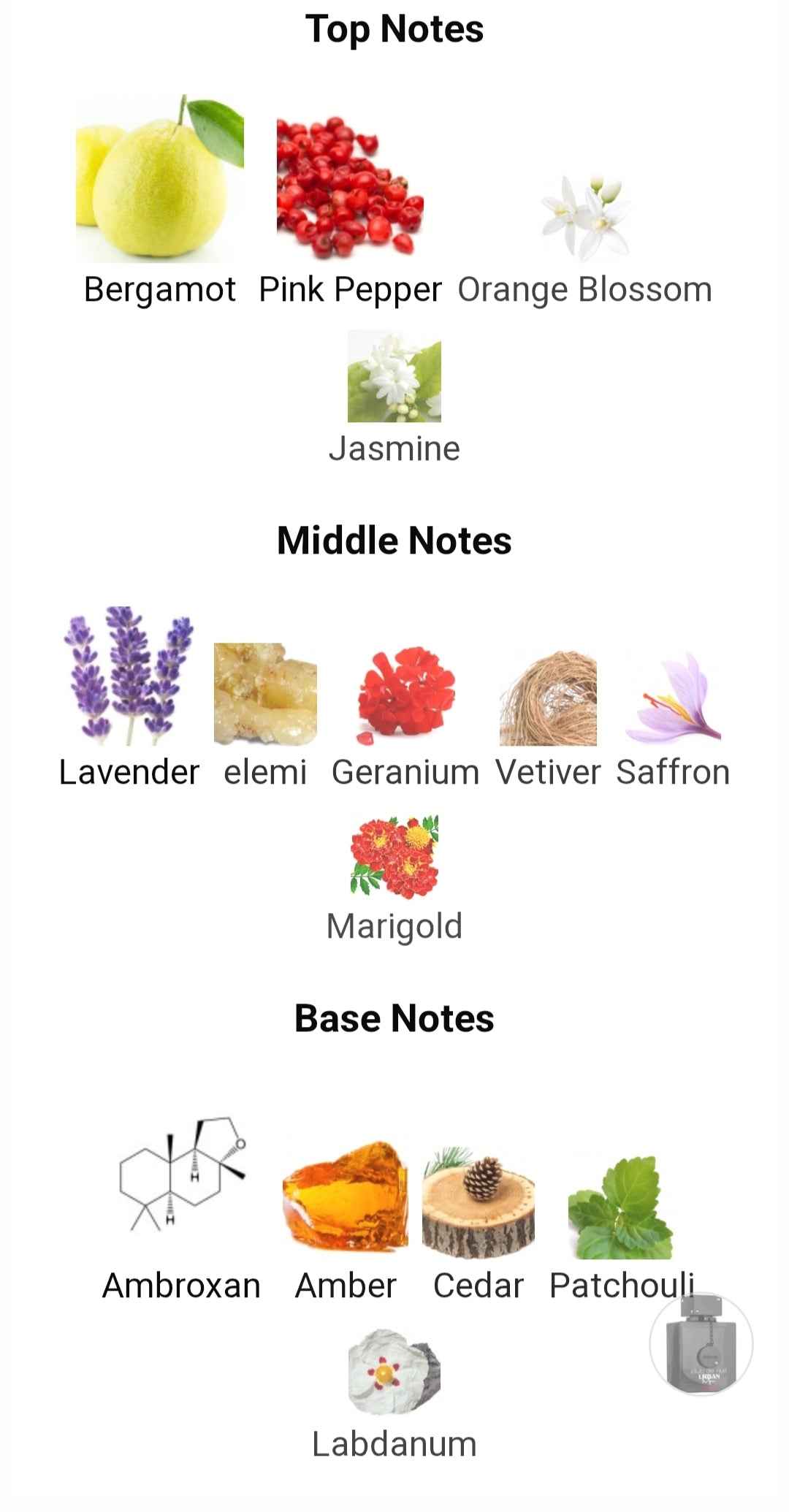The height and width of the screenshot is (1512, 789).
Task: Open the Geranium note
Action: click(406, 694)
